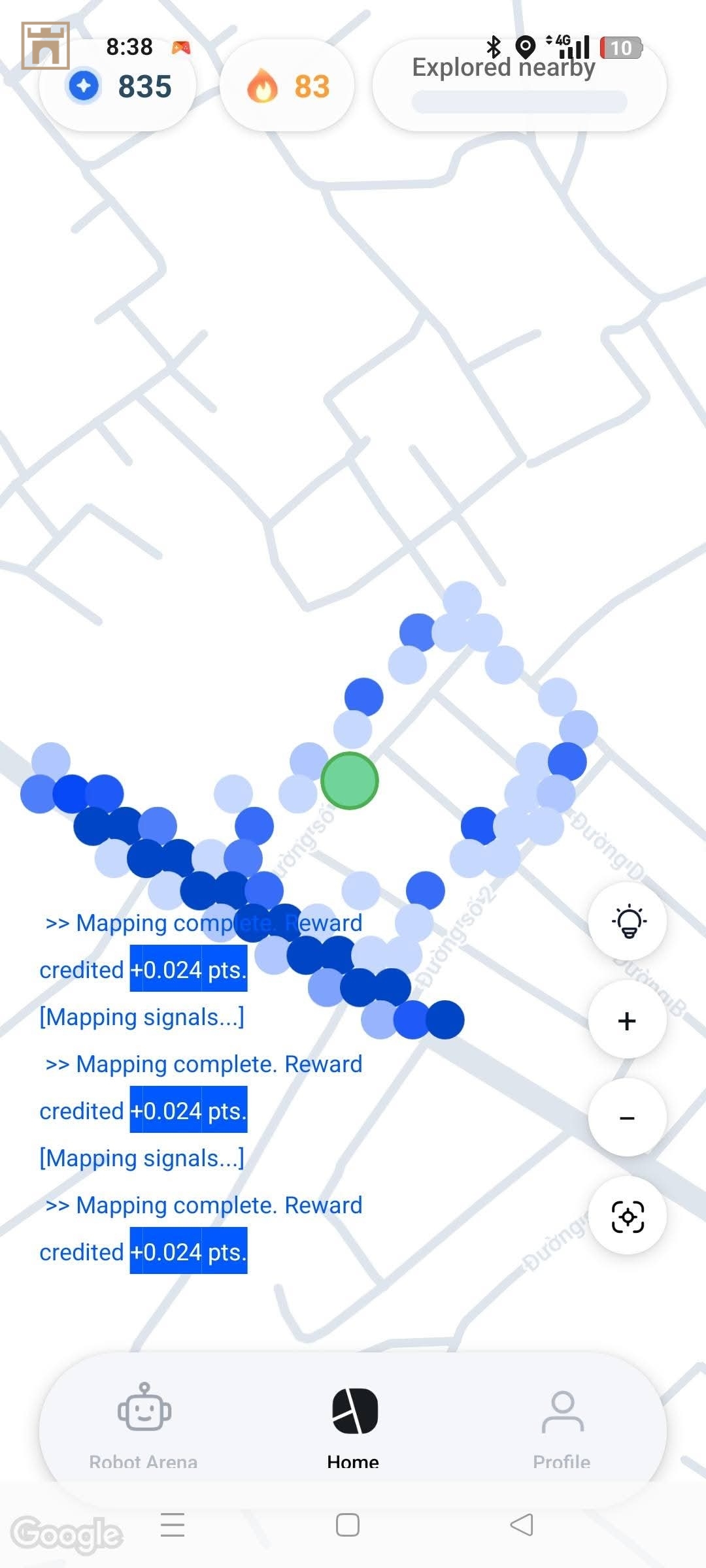Zoom out of the map
This screenshot has height=1568, width=706.
(628, 1119)
